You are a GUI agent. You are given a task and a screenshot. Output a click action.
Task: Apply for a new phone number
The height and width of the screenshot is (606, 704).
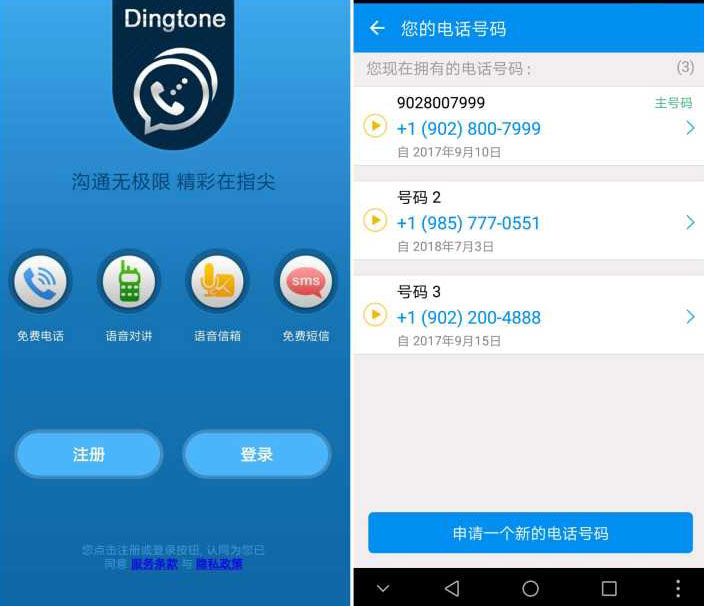[x=530, y=533]
